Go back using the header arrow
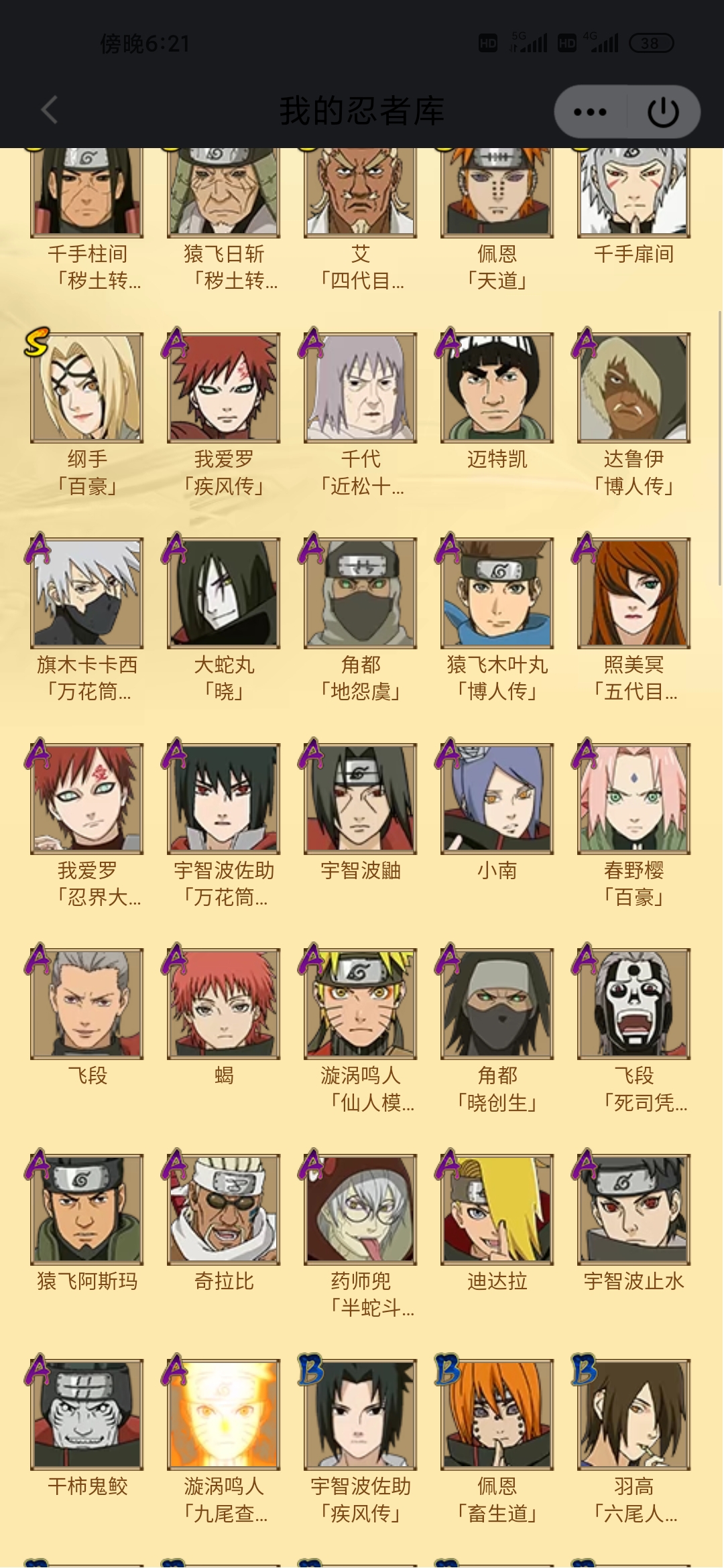 click(50, 111)
